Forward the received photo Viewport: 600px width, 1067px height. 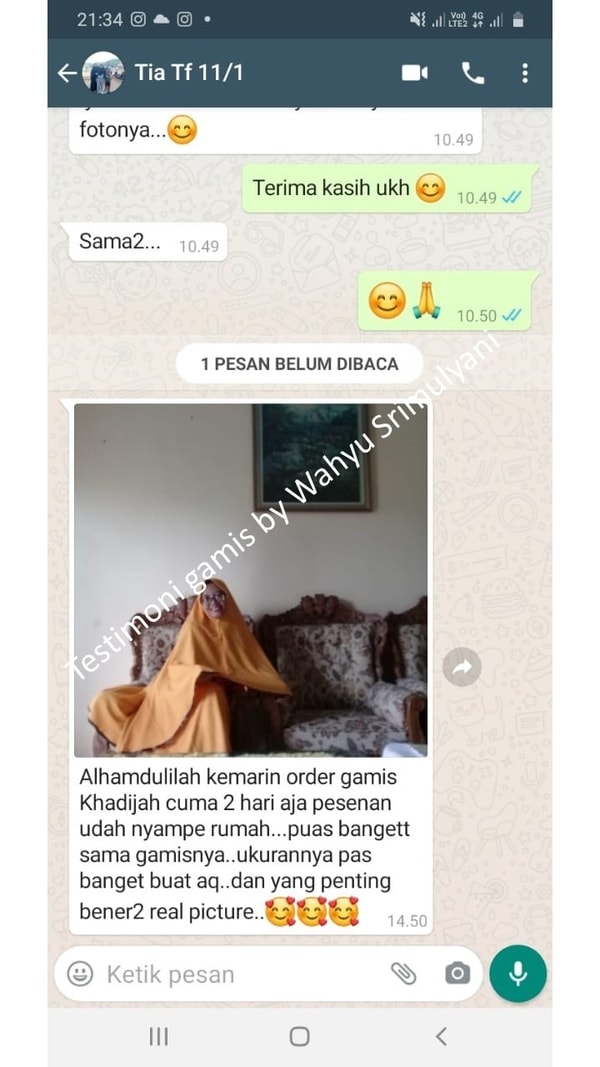(x=462, y=668)
